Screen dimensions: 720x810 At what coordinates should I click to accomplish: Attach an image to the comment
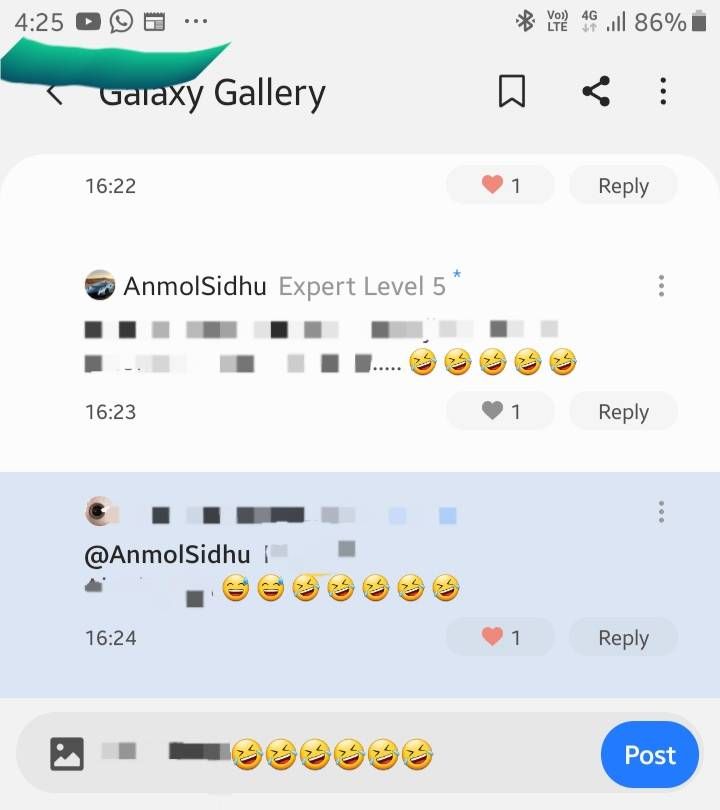click(67, 754)
